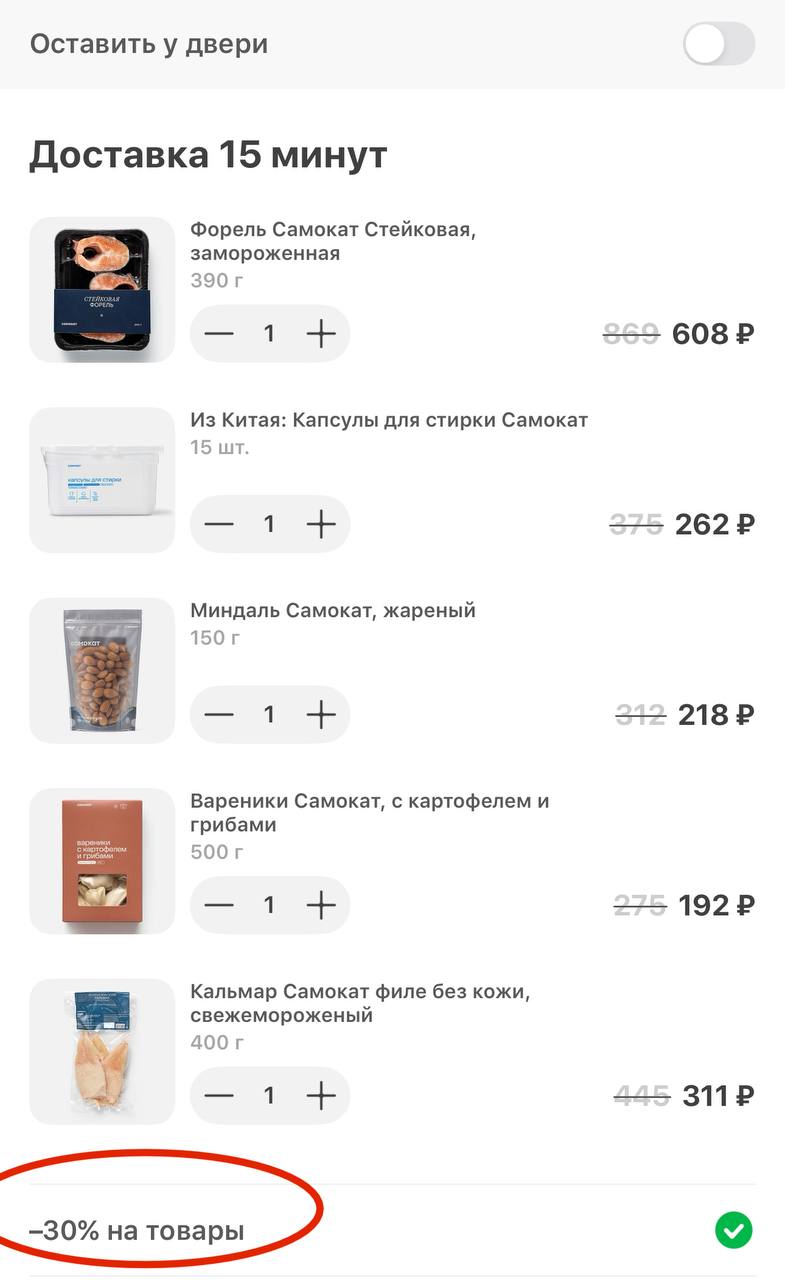Toggle the −30% на товары discount checkmark
Viewport: 785px width, 1280px height.
[733, 1230]
